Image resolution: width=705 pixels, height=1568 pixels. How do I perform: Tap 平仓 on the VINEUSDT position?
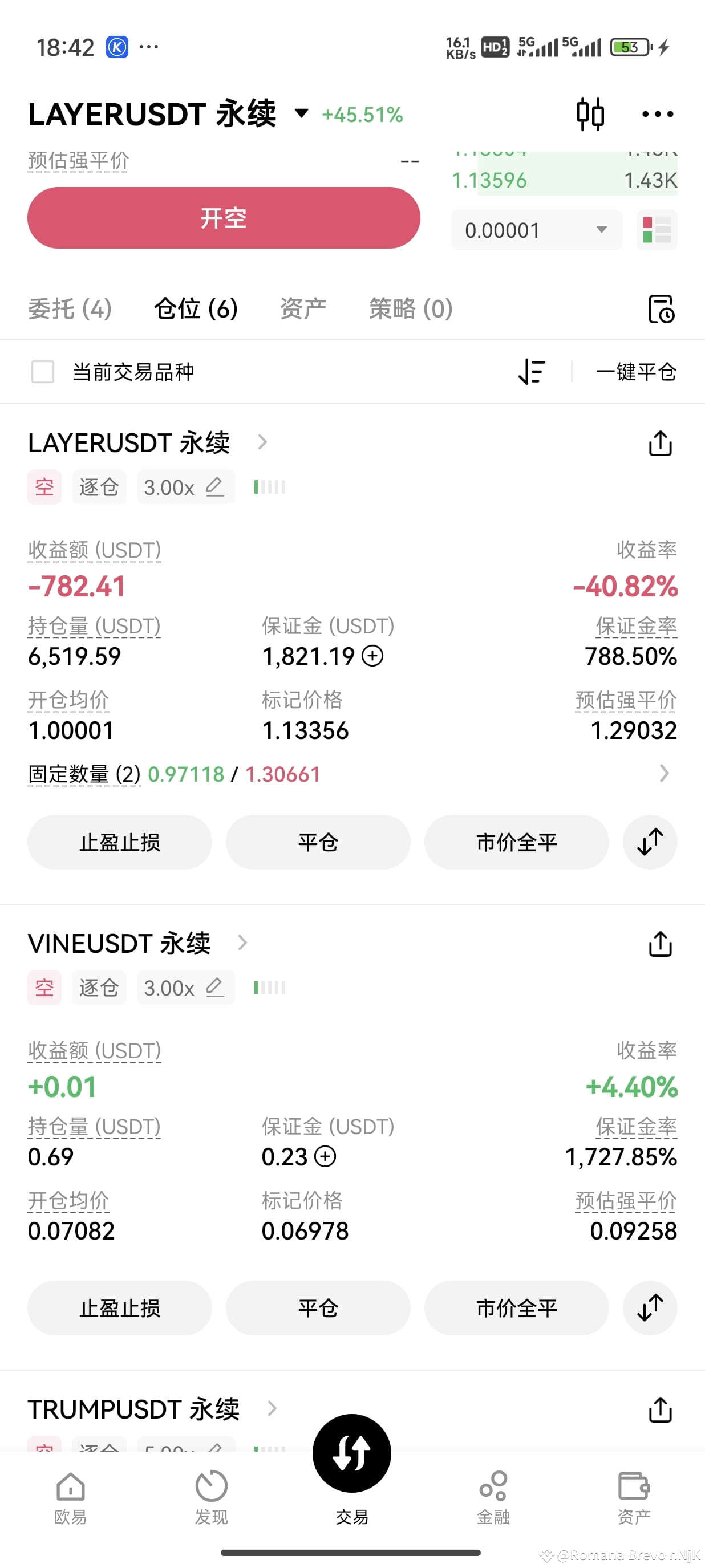318,1308
